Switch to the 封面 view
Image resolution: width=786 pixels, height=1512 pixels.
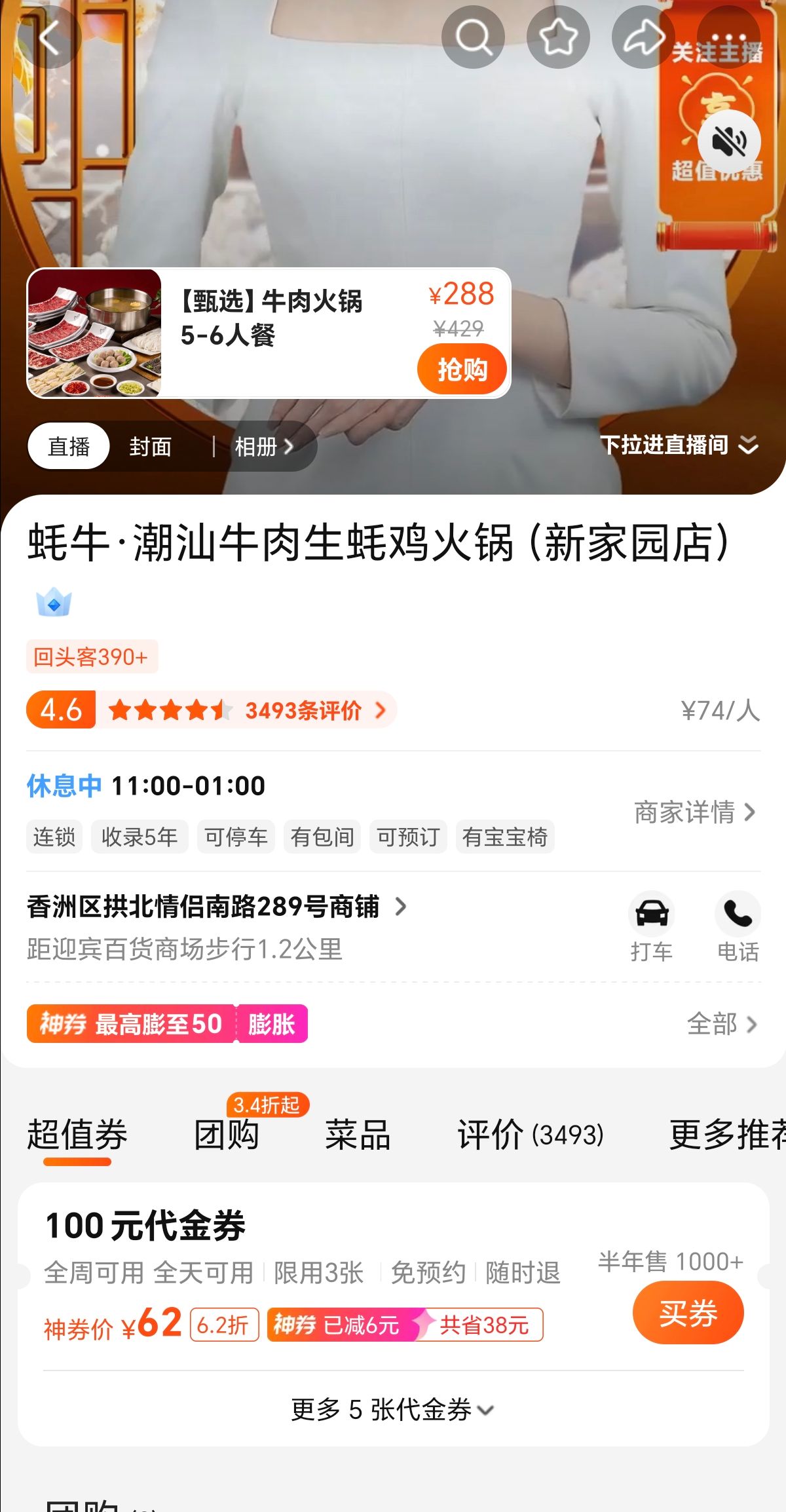click(150, 447)
